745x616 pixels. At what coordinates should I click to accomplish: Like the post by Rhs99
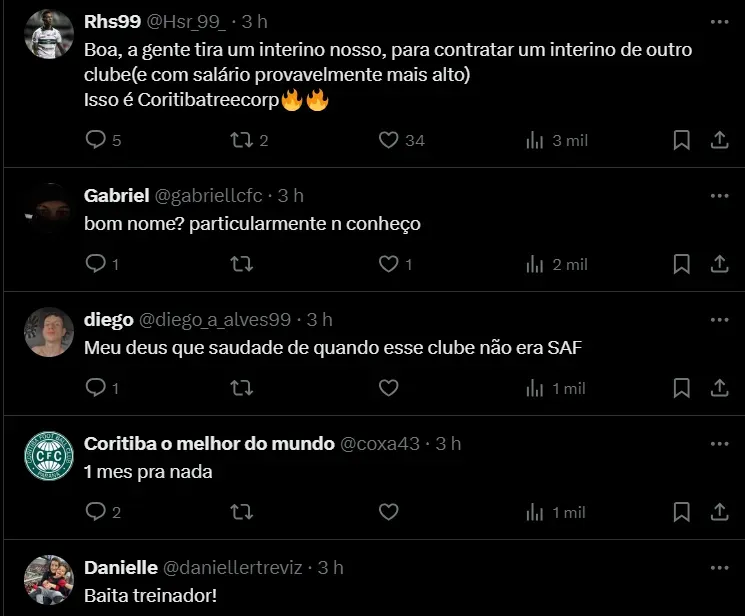coord(389,140)
